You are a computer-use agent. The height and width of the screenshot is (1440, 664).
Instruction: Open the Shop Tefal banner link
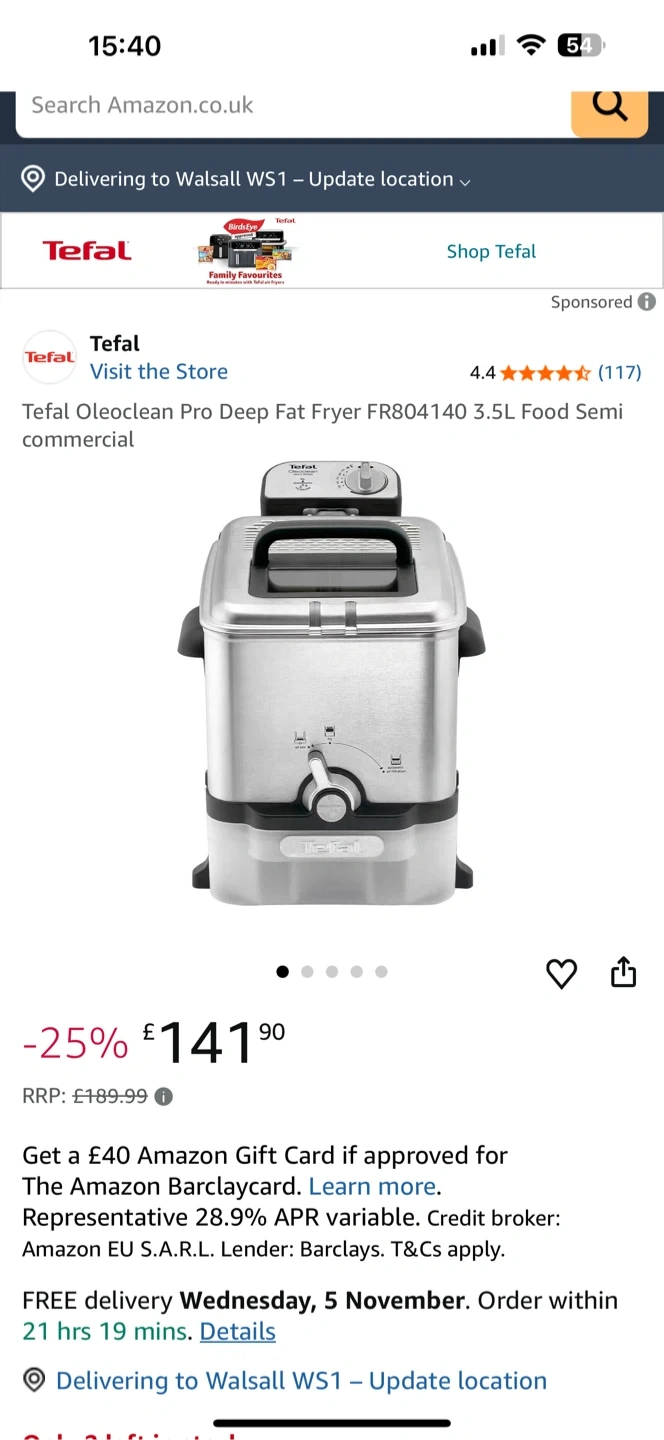491,252
